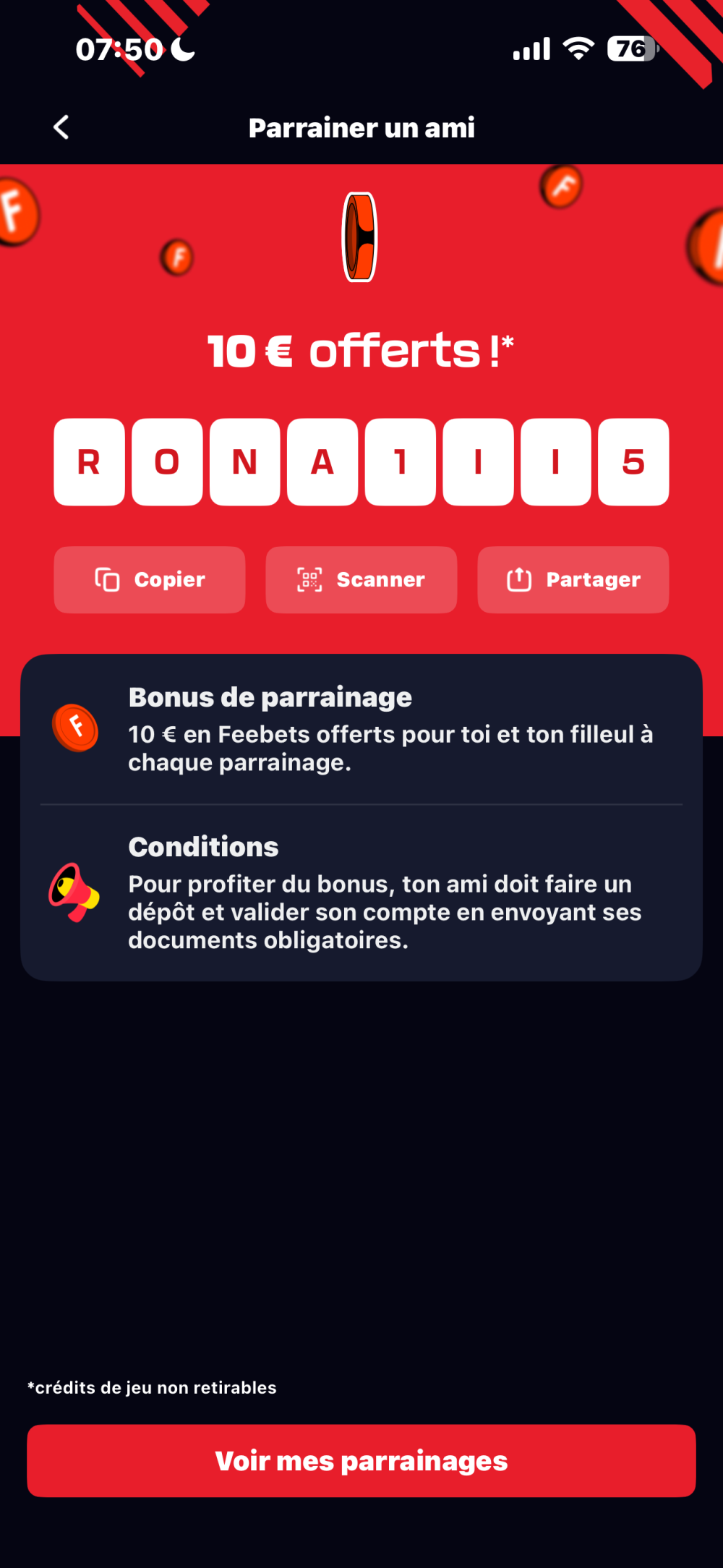Screen dimensions: 723x1568
Task: Open the Scanner QR code option
Action: pyautogui.click(x=361, y=579)
